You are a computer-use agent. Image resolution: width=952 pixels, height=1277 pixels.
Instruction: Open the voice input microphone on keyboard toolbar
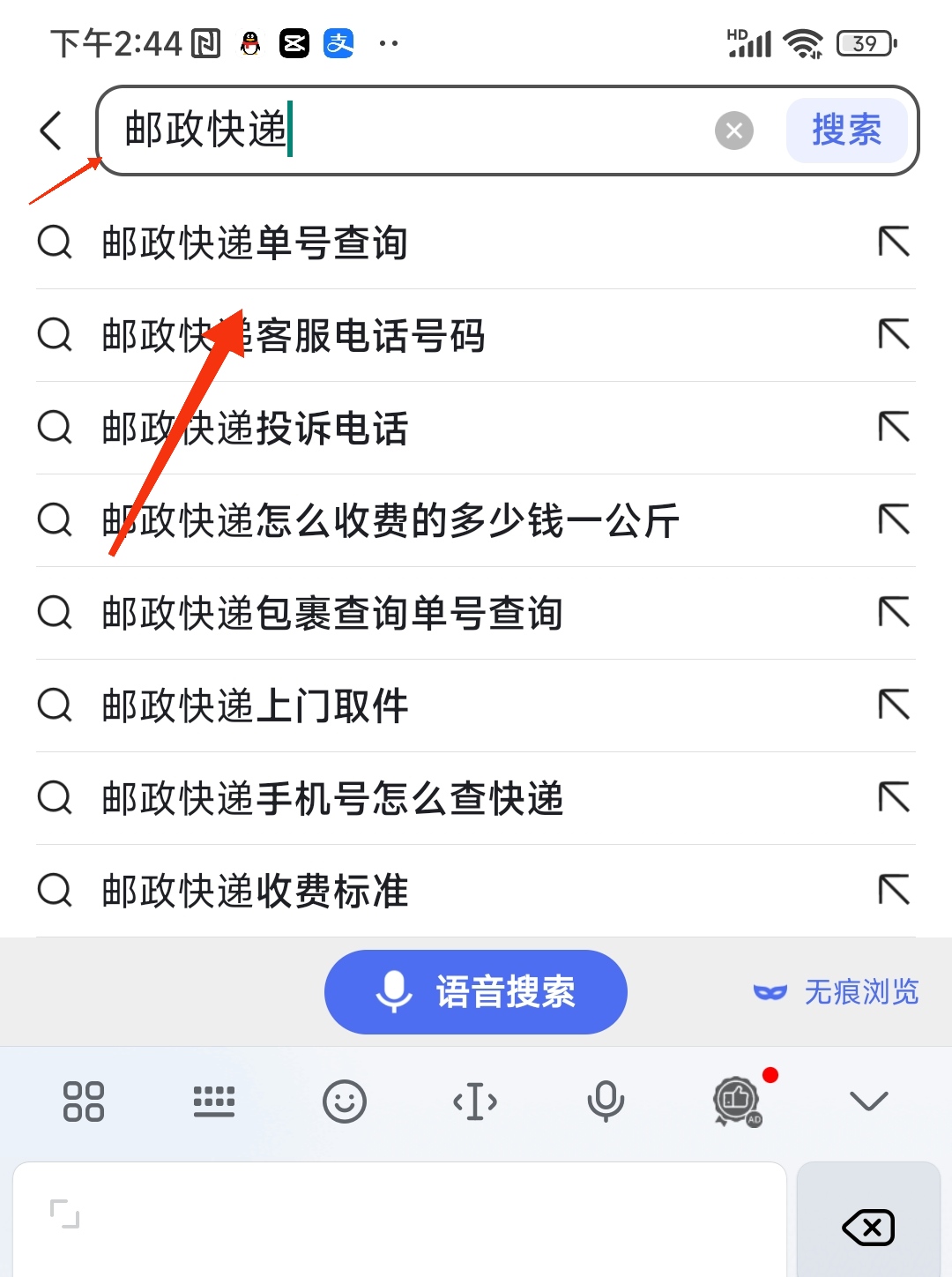[606, 1101]
